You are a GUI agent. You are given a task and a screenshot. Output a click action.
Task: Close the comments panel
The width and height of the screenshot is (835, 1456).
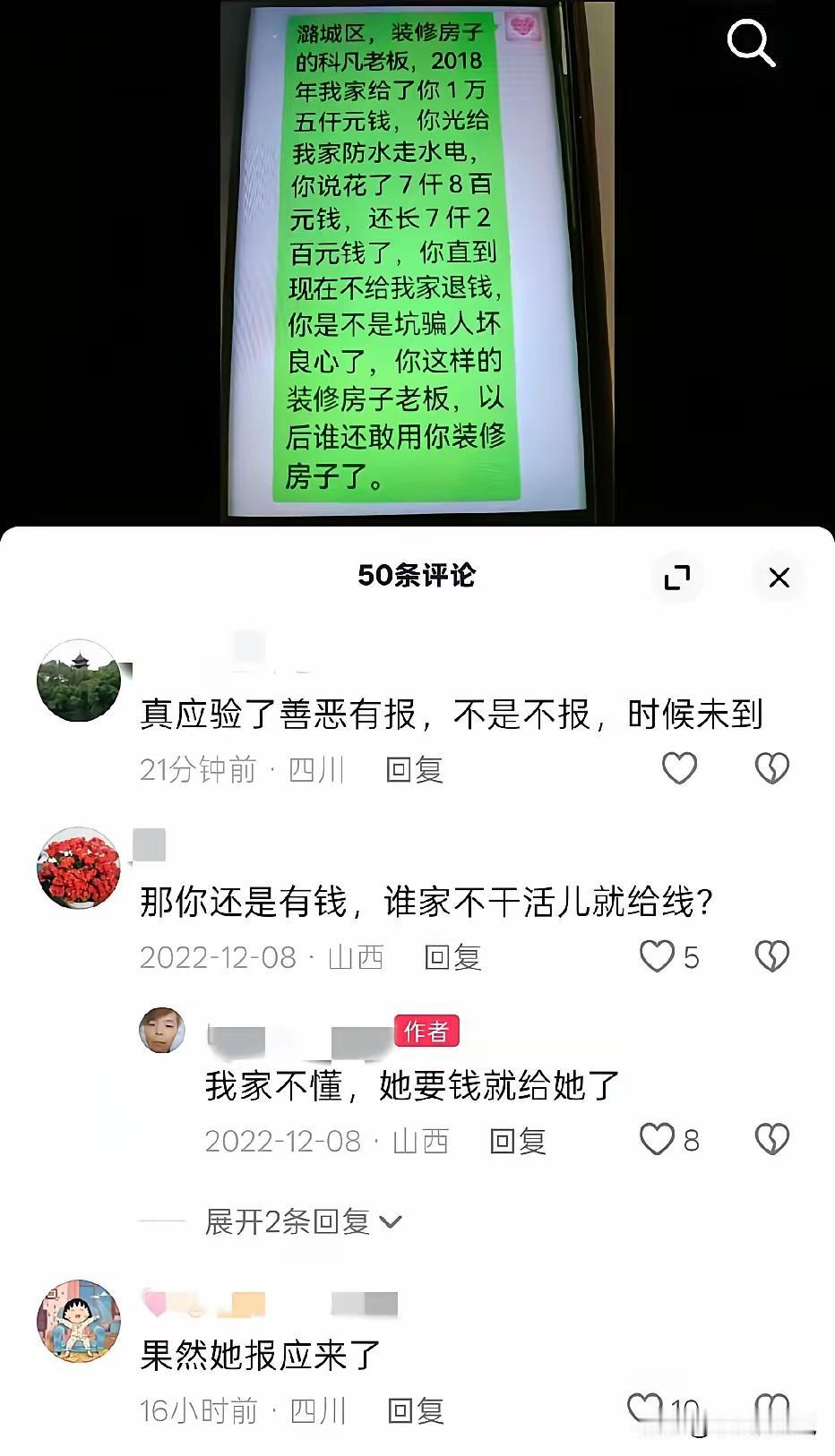tap(779, 578)
